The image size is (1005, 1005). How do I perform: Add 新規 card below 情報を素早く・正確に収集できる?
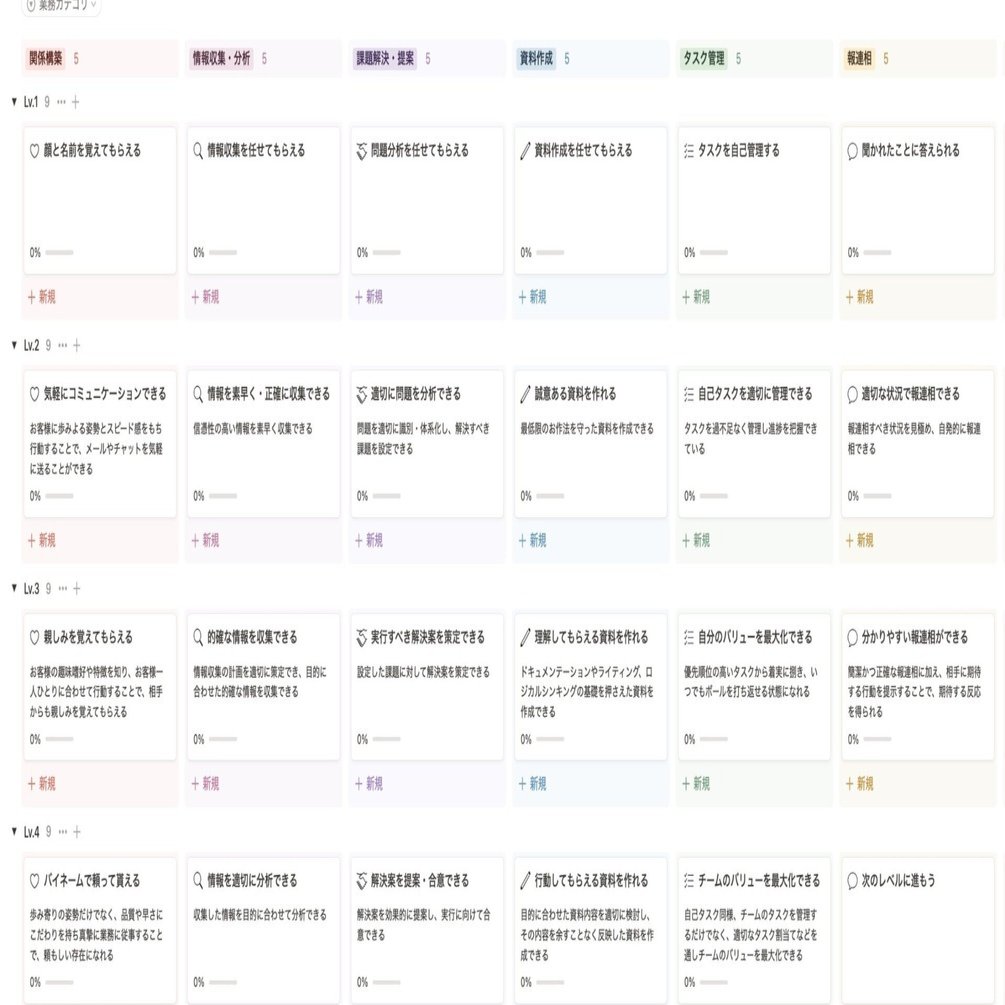(206, 540)
